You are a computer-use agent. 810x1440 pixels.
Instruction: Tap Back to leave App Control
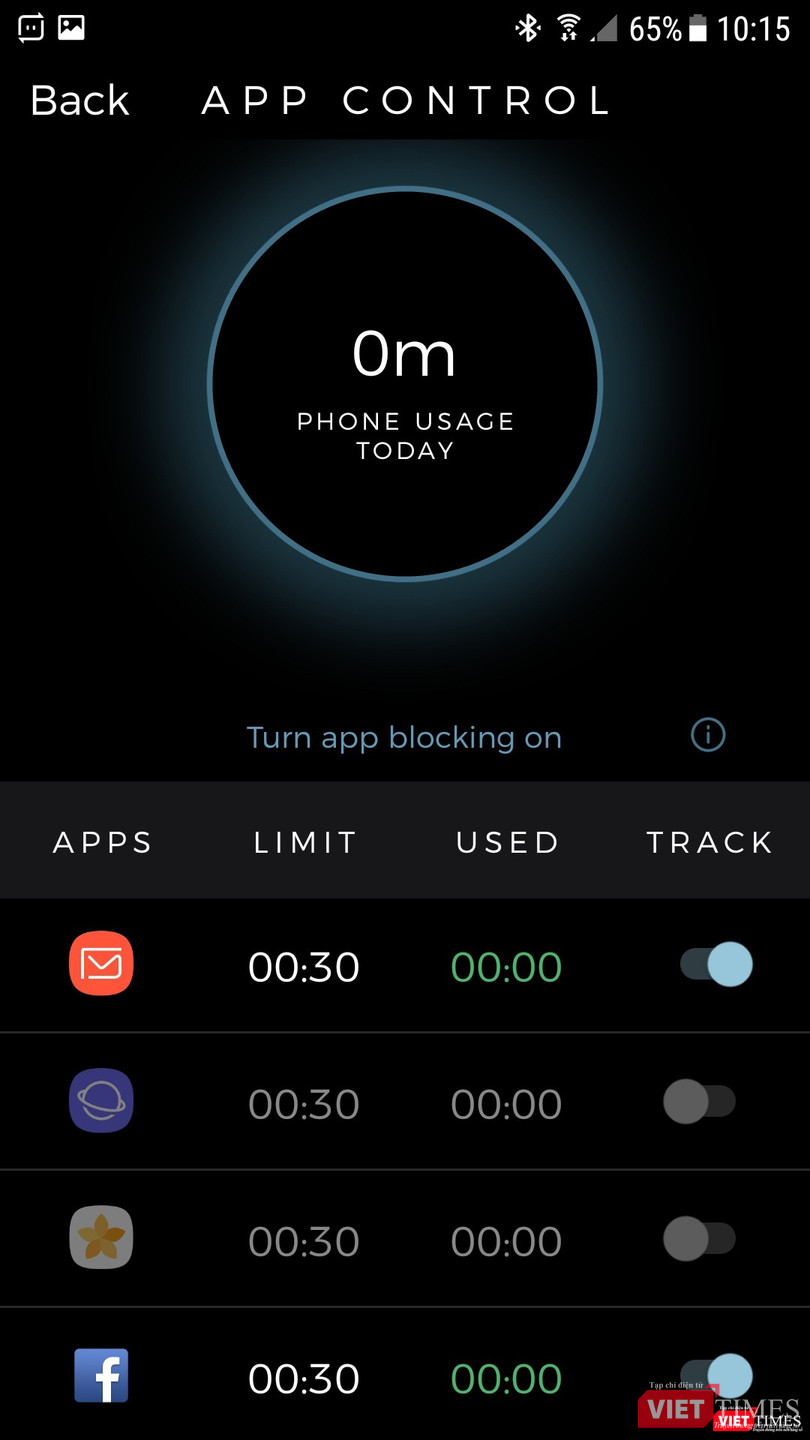[x=80, y=100]
